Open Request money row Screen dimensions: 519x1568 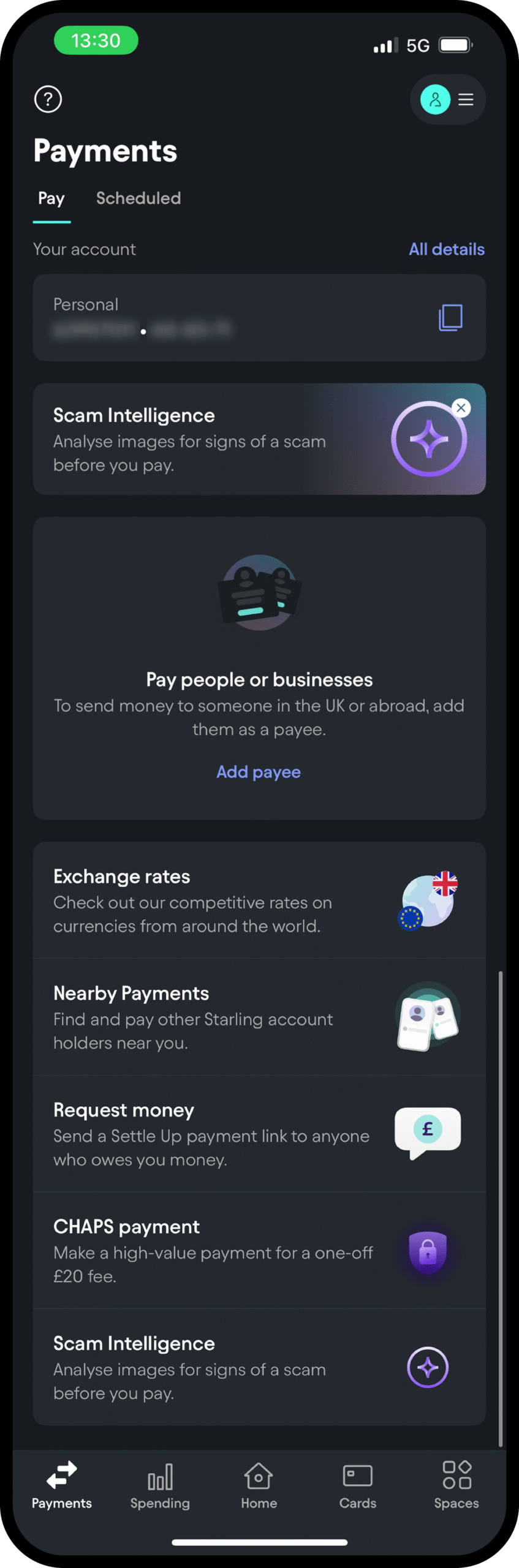point(259,1134)
